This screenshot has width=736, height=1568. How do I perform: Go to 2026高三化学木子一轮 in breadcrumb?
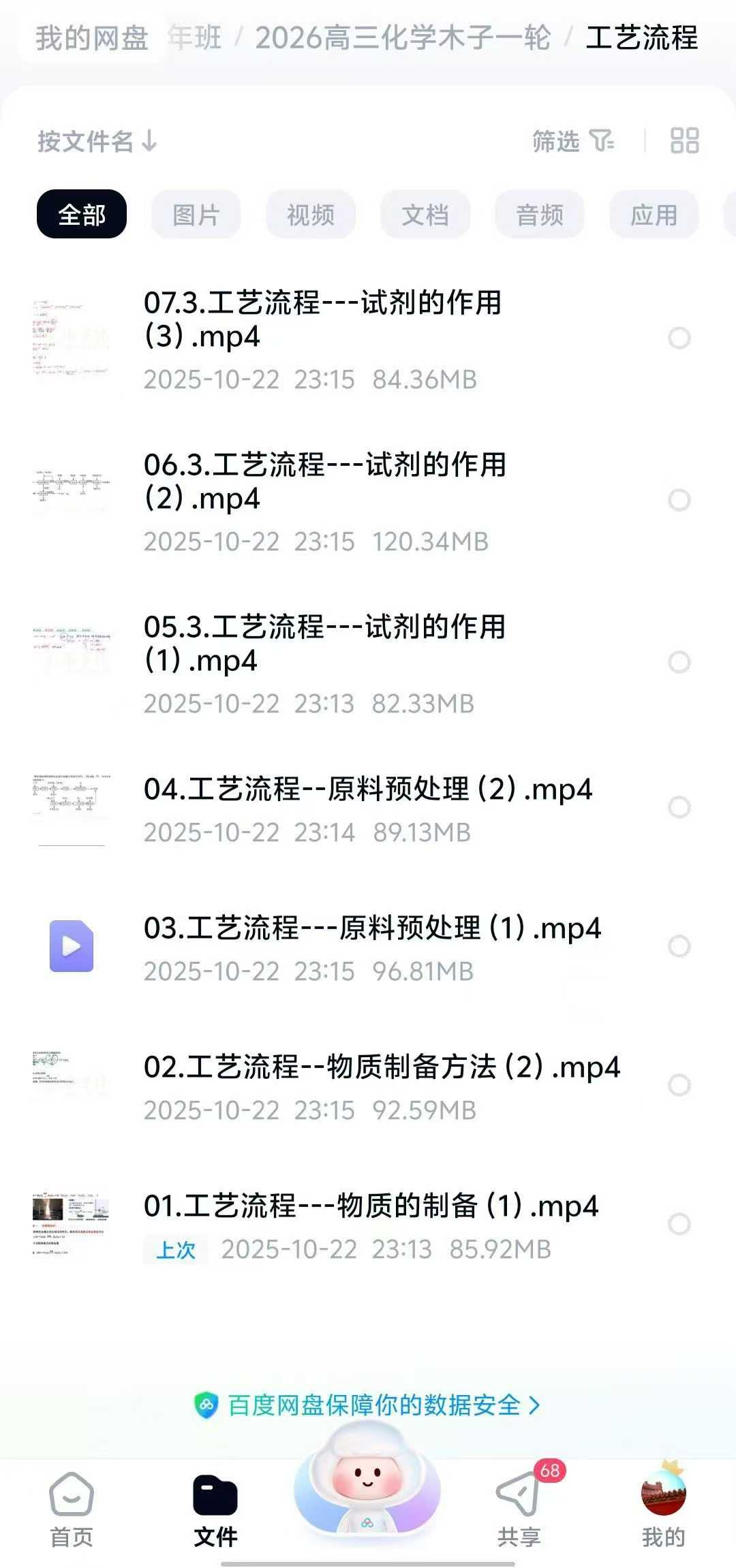(x=403, y=40)
